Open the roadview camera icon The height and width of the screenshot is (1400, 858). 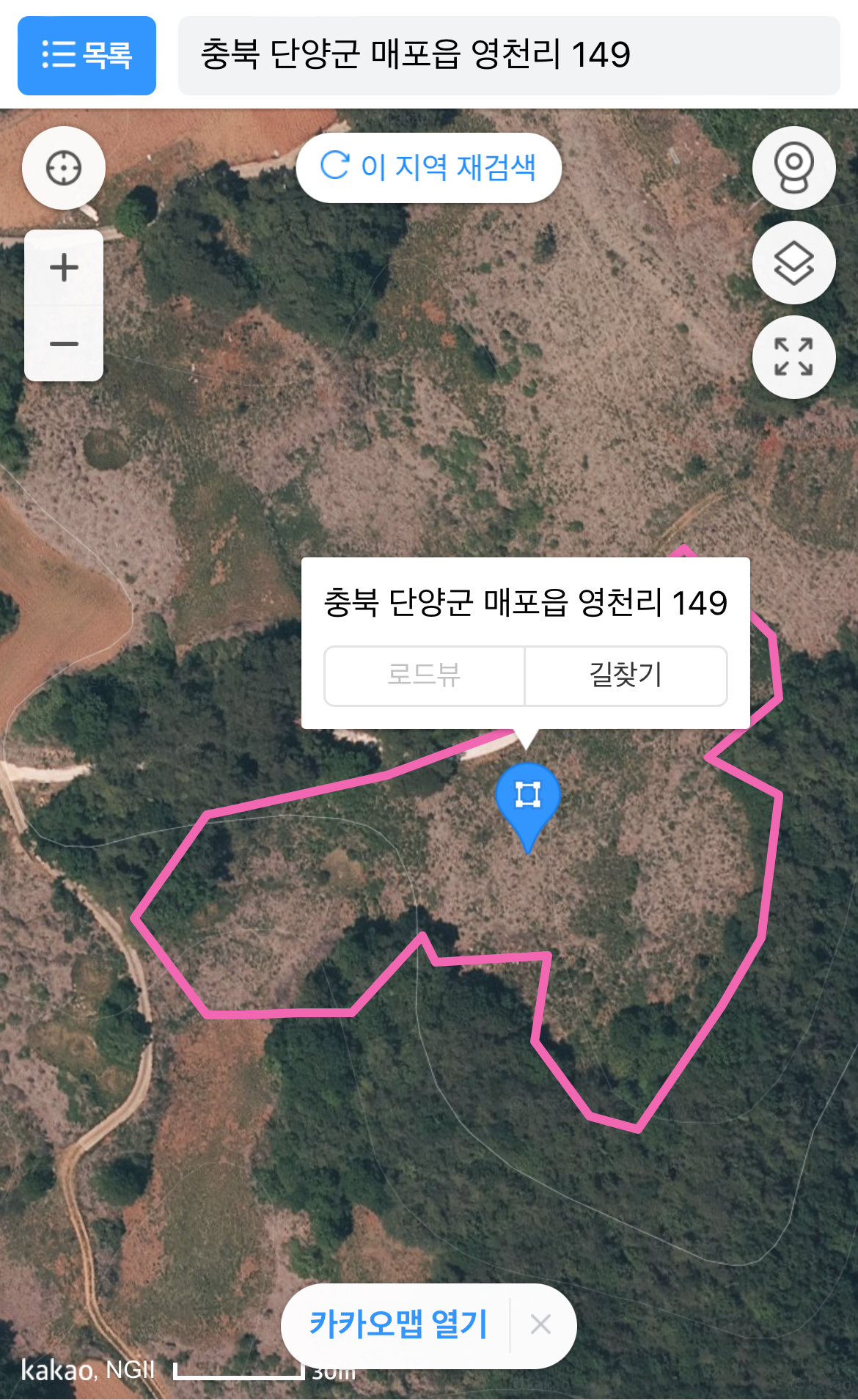coord(793,168)
